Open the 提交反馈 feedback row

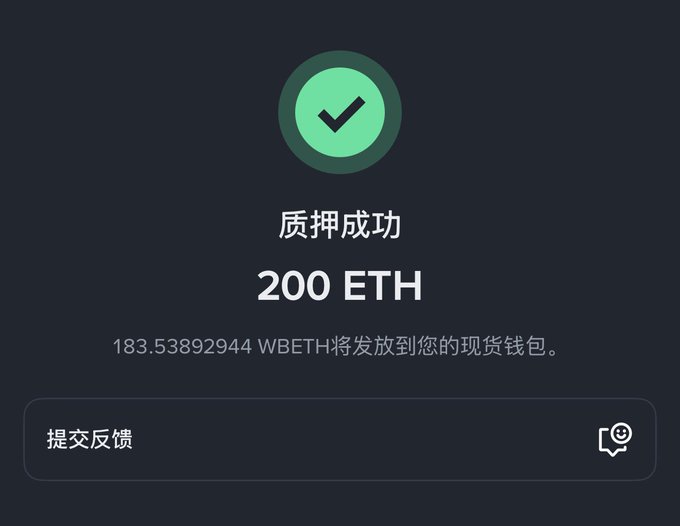(x=339, y=439)
